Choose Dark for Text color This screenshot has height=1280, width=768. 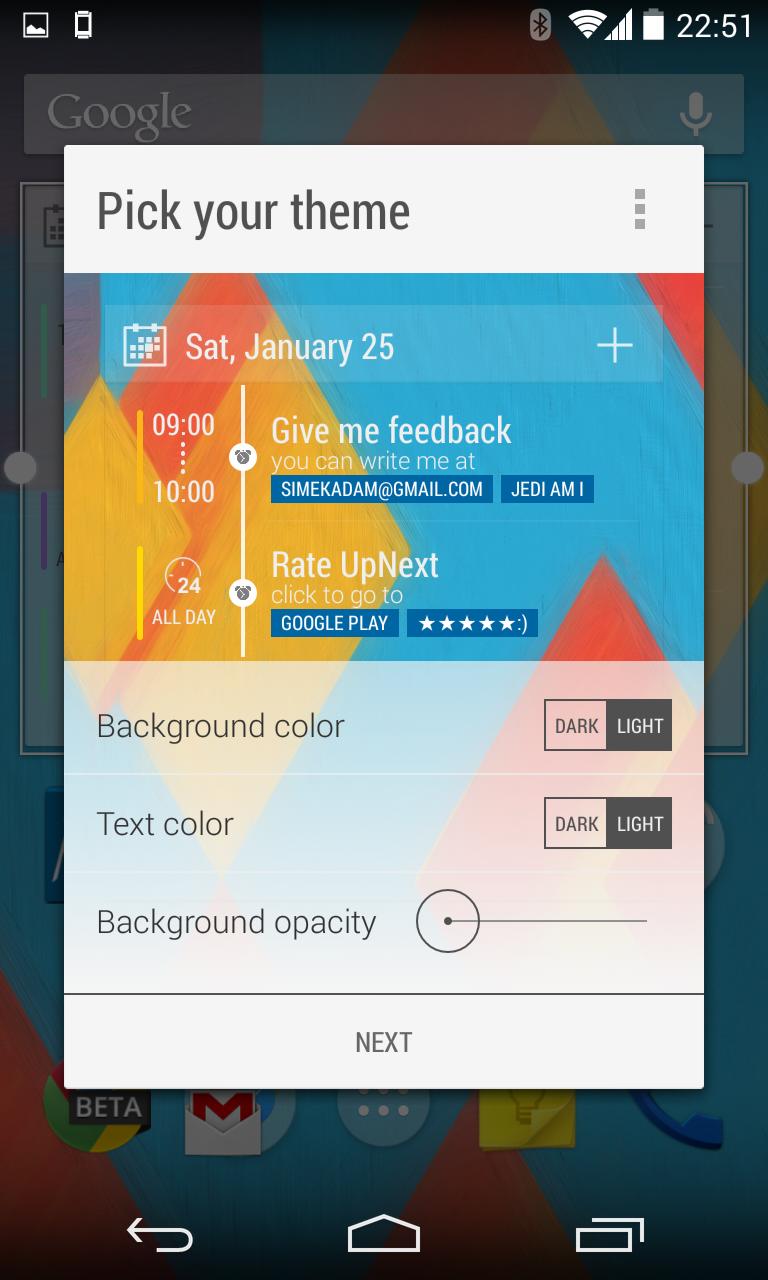coord(576,824)
